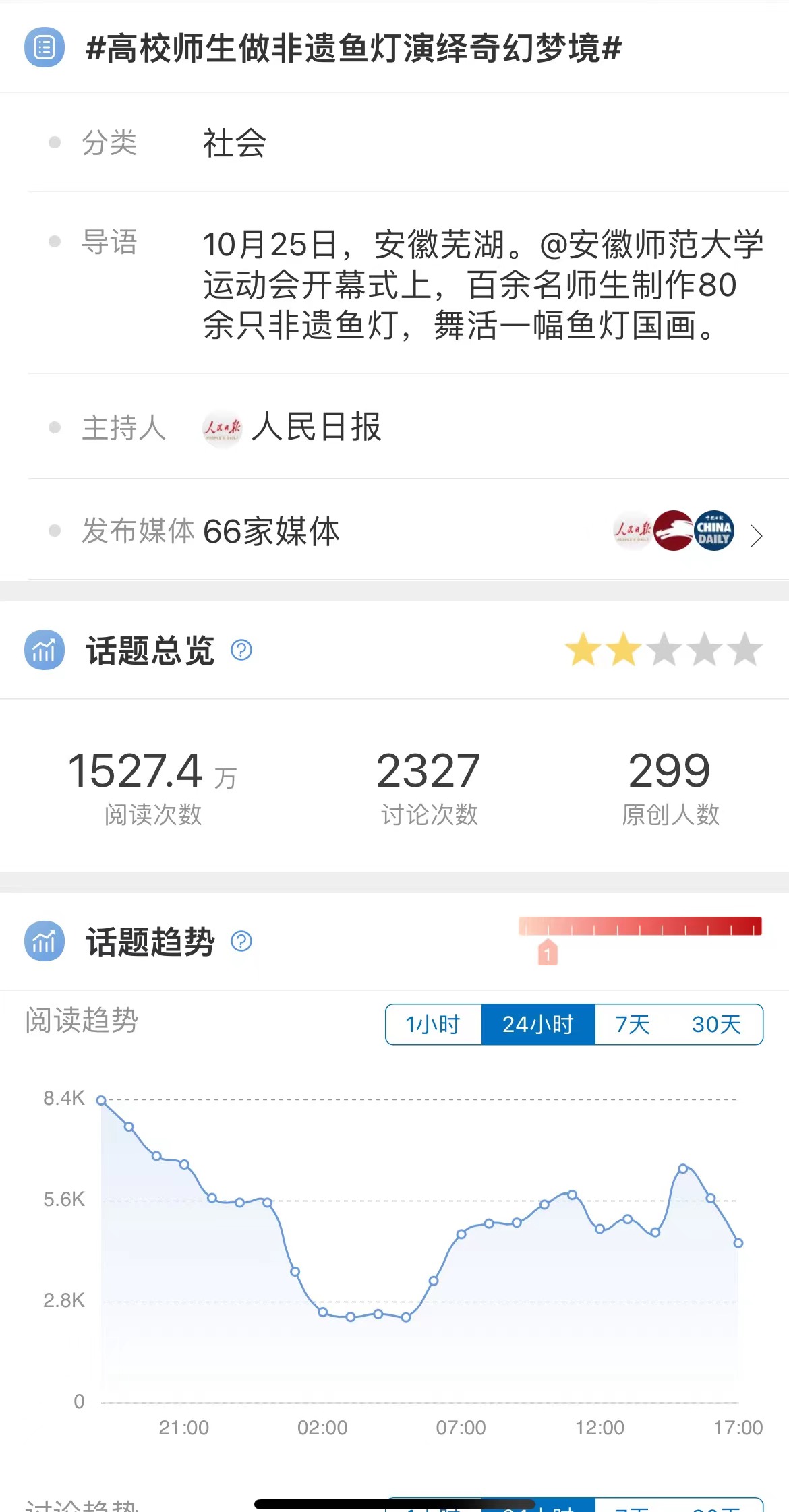Show help for 话题总览

[x=241, y=651]
